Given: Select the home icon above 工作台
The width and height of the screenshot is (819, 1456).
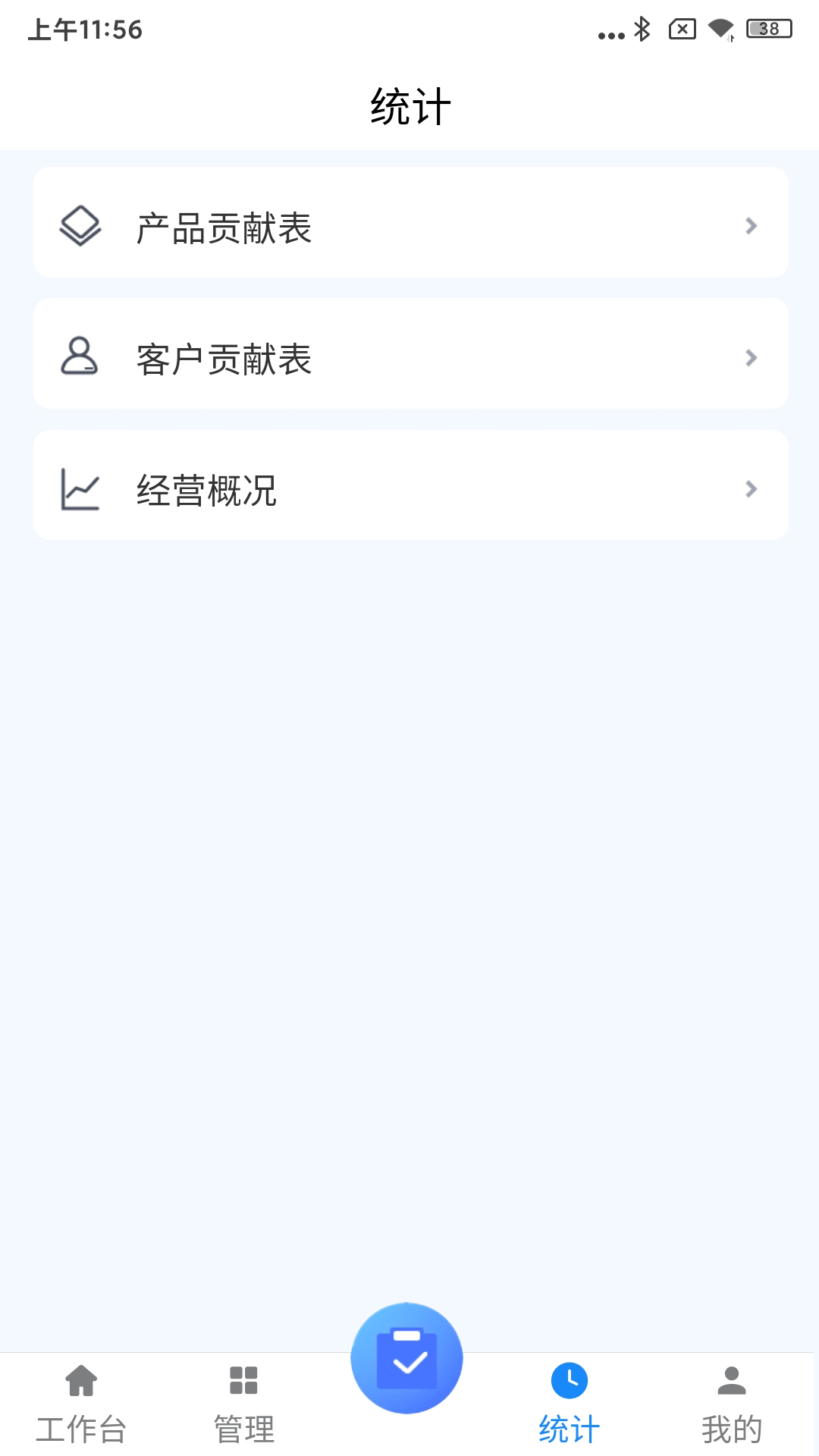Looking at the screenshot, I should [80, 1382].
